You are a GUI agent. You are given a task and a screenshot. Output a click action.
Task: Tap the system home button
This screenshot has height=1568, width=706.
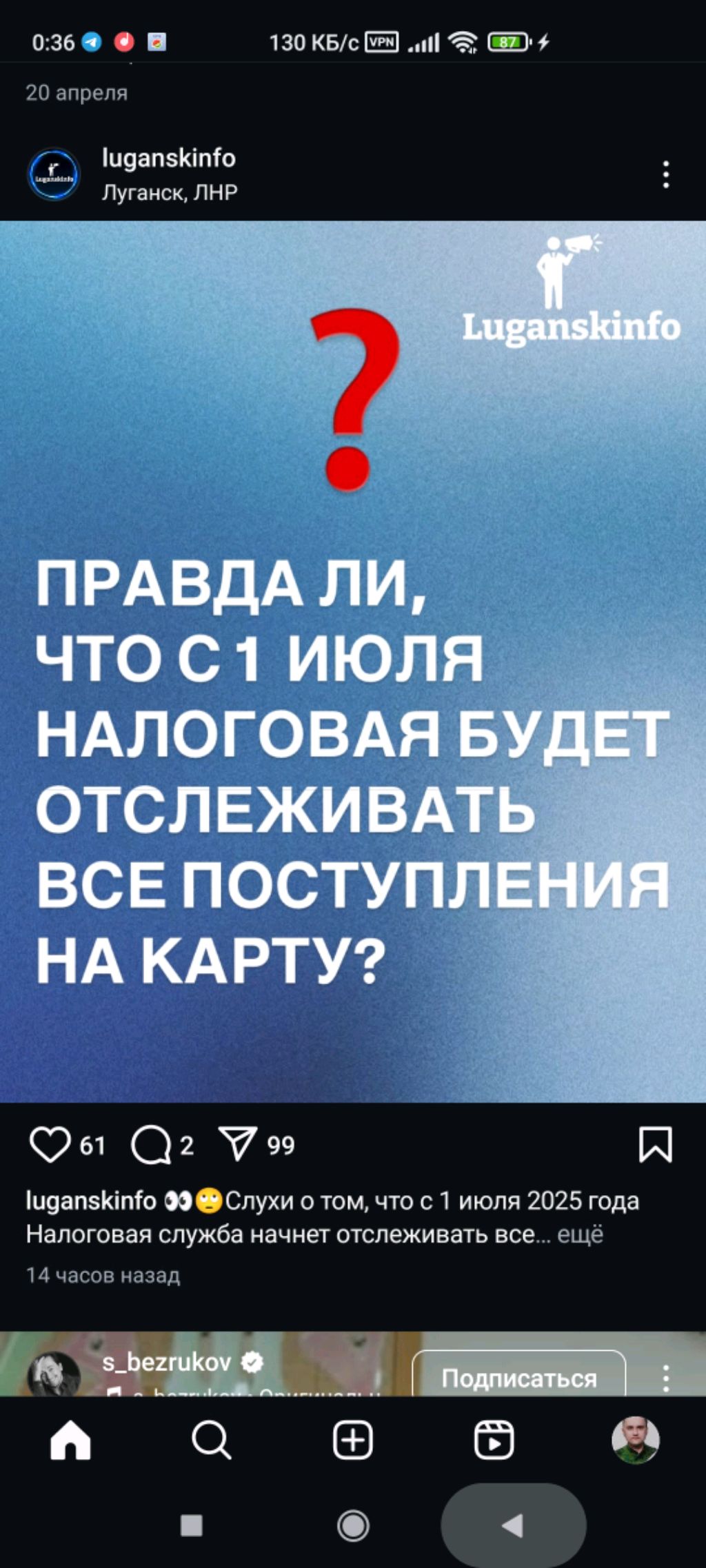click(x=353, y=1525)
